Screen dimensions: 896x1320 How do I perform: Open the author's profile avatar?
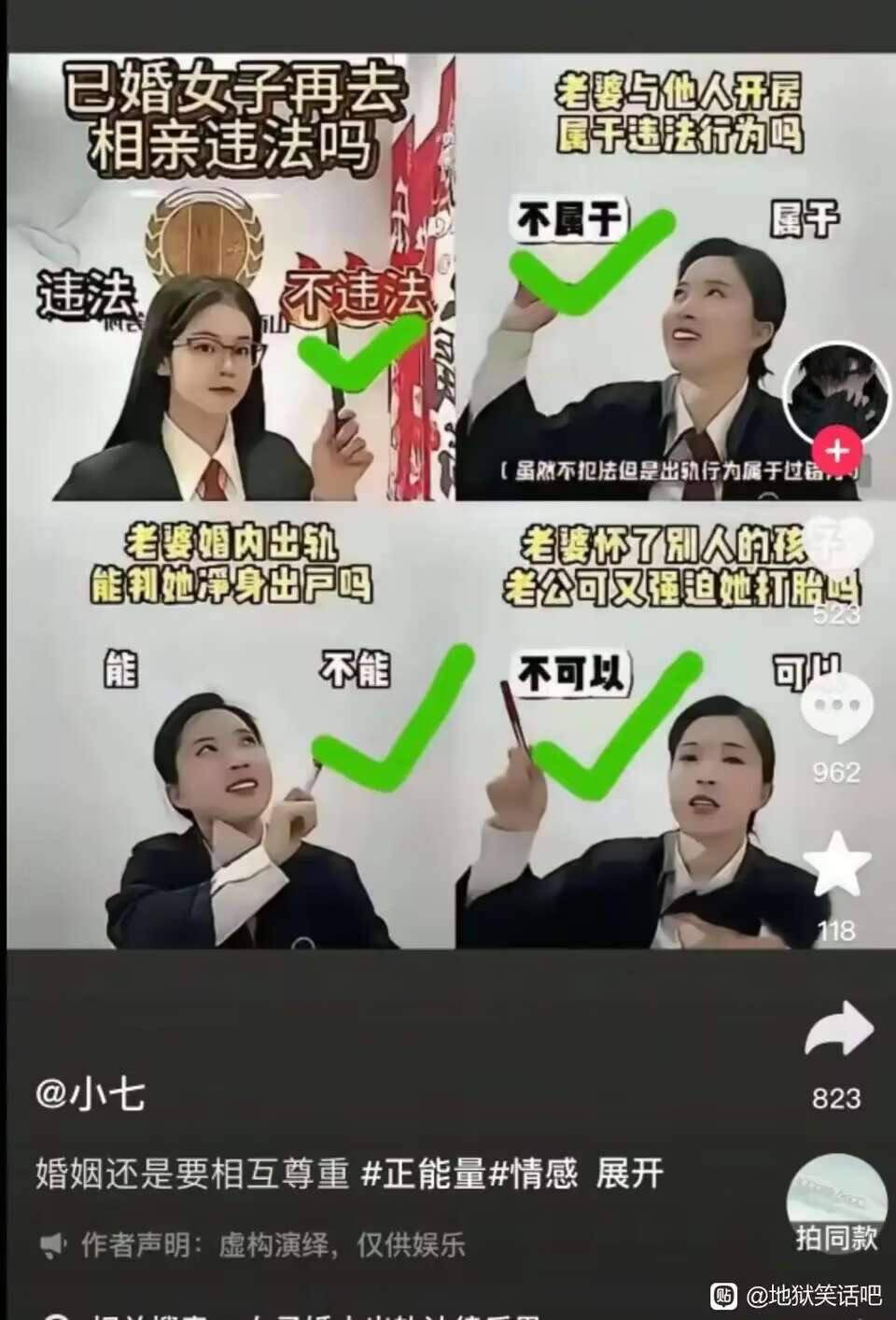pyautogui.click(x=835, y=392)
